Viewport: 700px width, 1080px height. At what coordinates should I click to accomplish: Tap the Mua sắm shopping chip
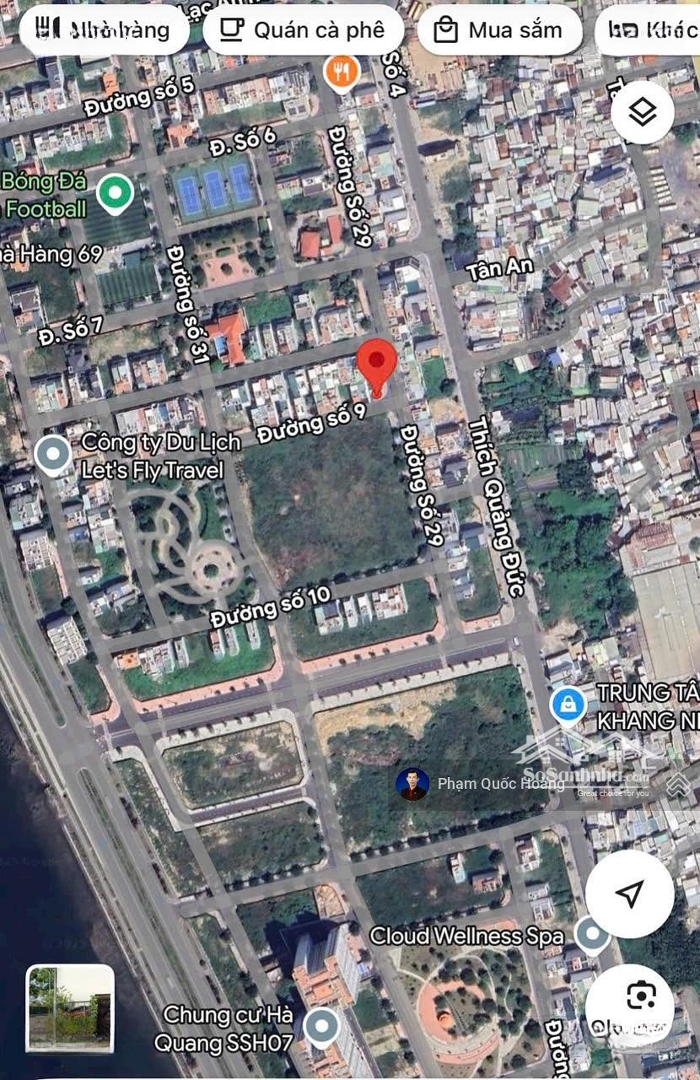[499, 30]
